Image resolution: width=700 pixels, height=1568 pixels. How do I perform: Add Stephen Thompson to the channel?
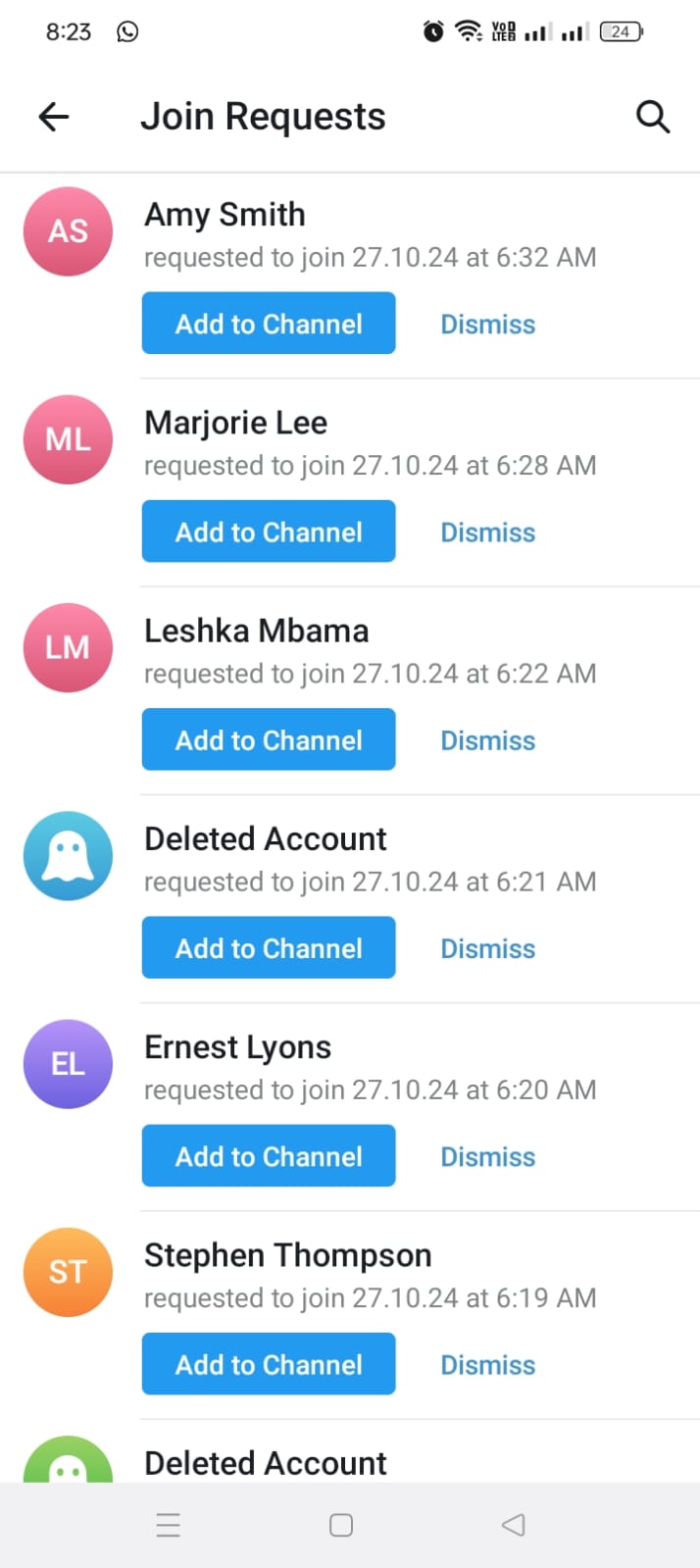tap(269, 1363)
